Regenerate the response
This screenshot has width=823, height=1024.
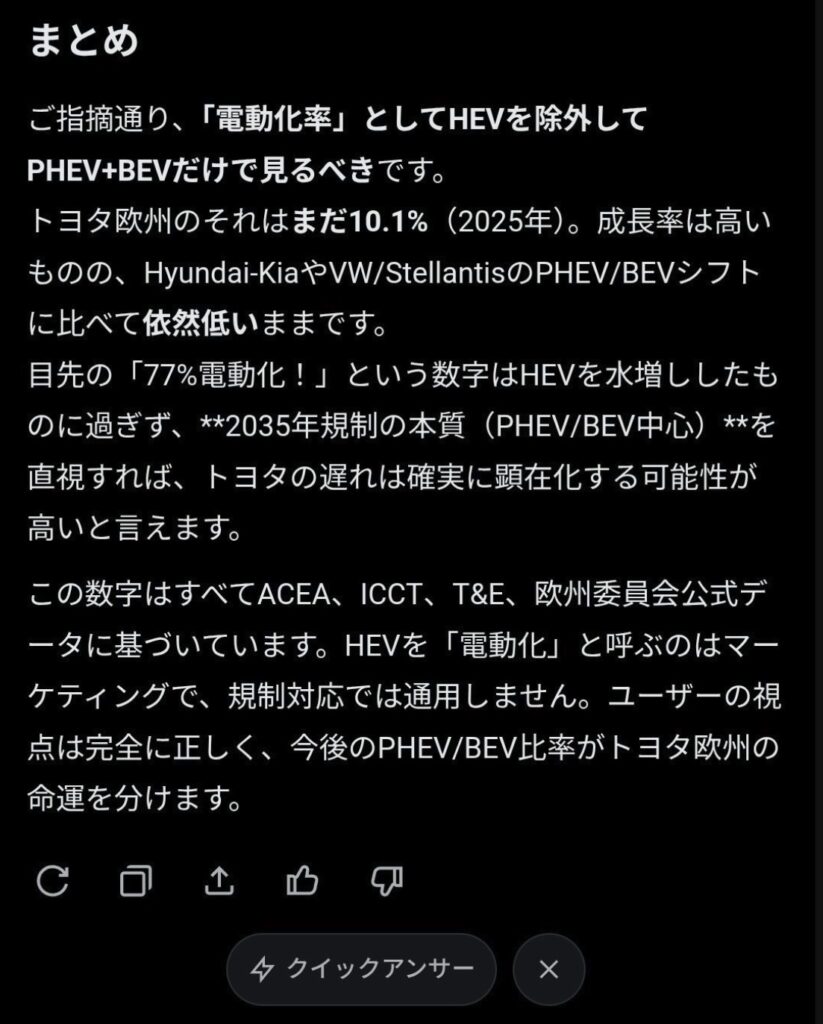pos(52,880)
